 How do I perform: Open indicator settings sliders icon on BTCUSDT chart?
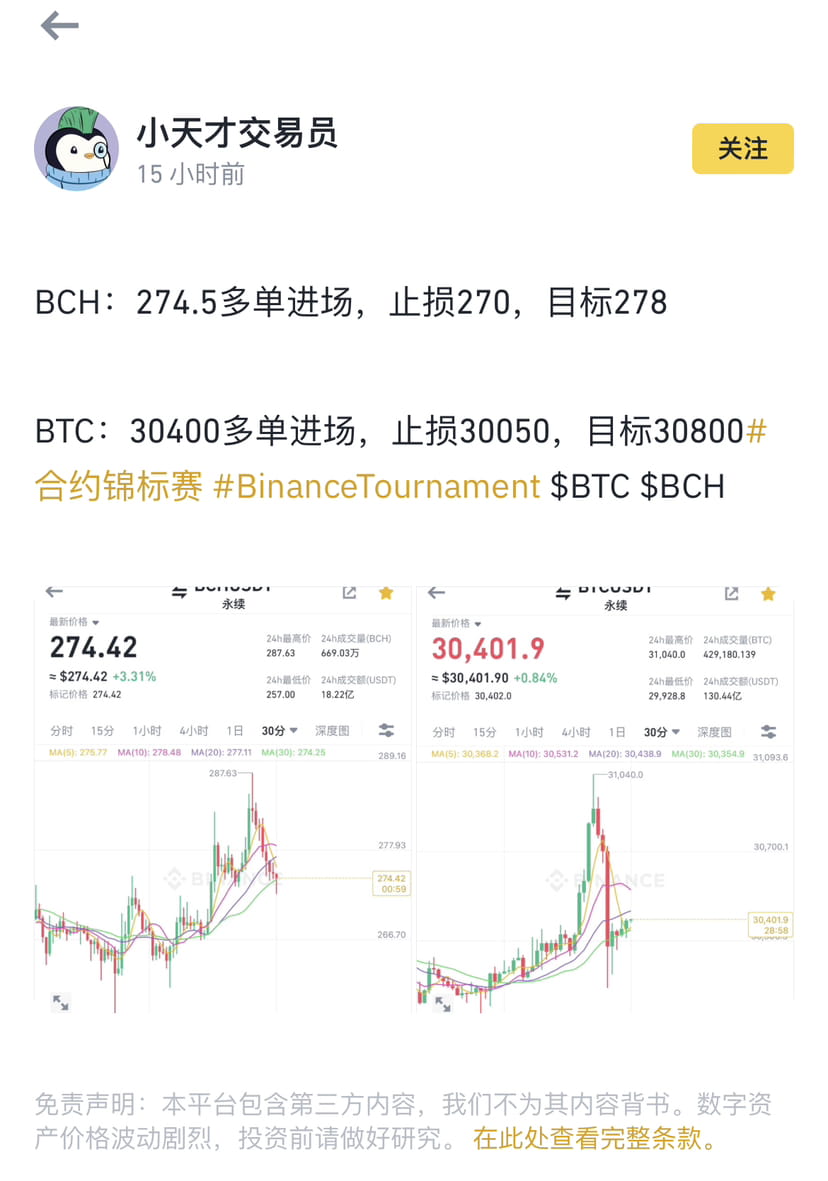click(x=766, y=730)
